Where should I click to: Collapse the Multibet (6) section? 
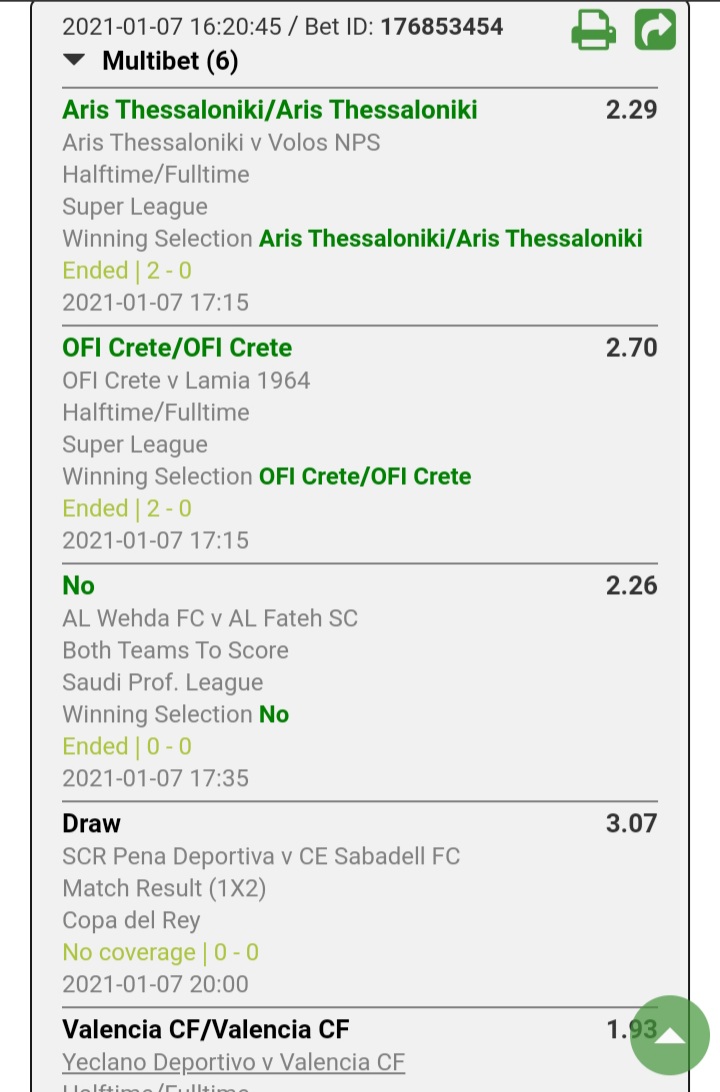[75, 61]
